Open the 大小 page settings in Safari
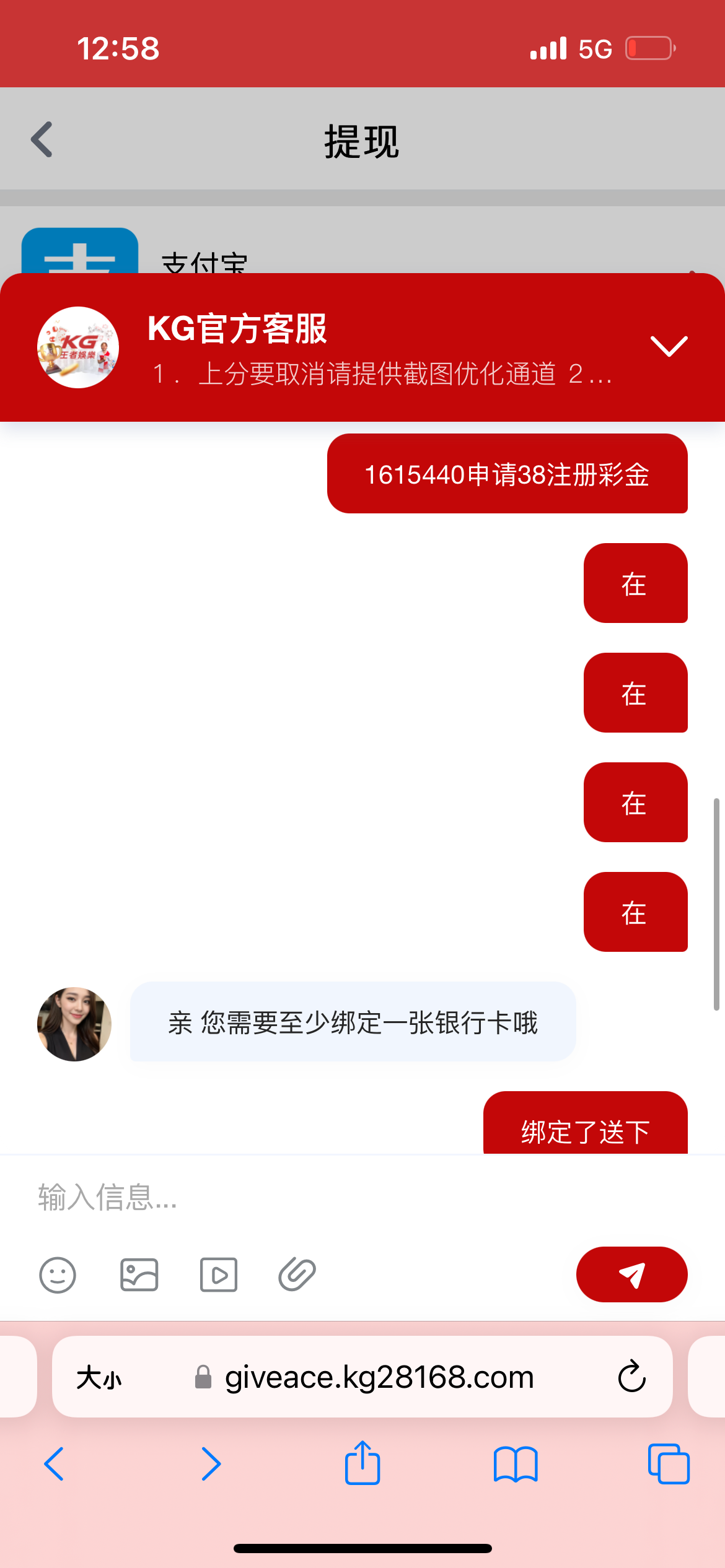 point(99,1379)
